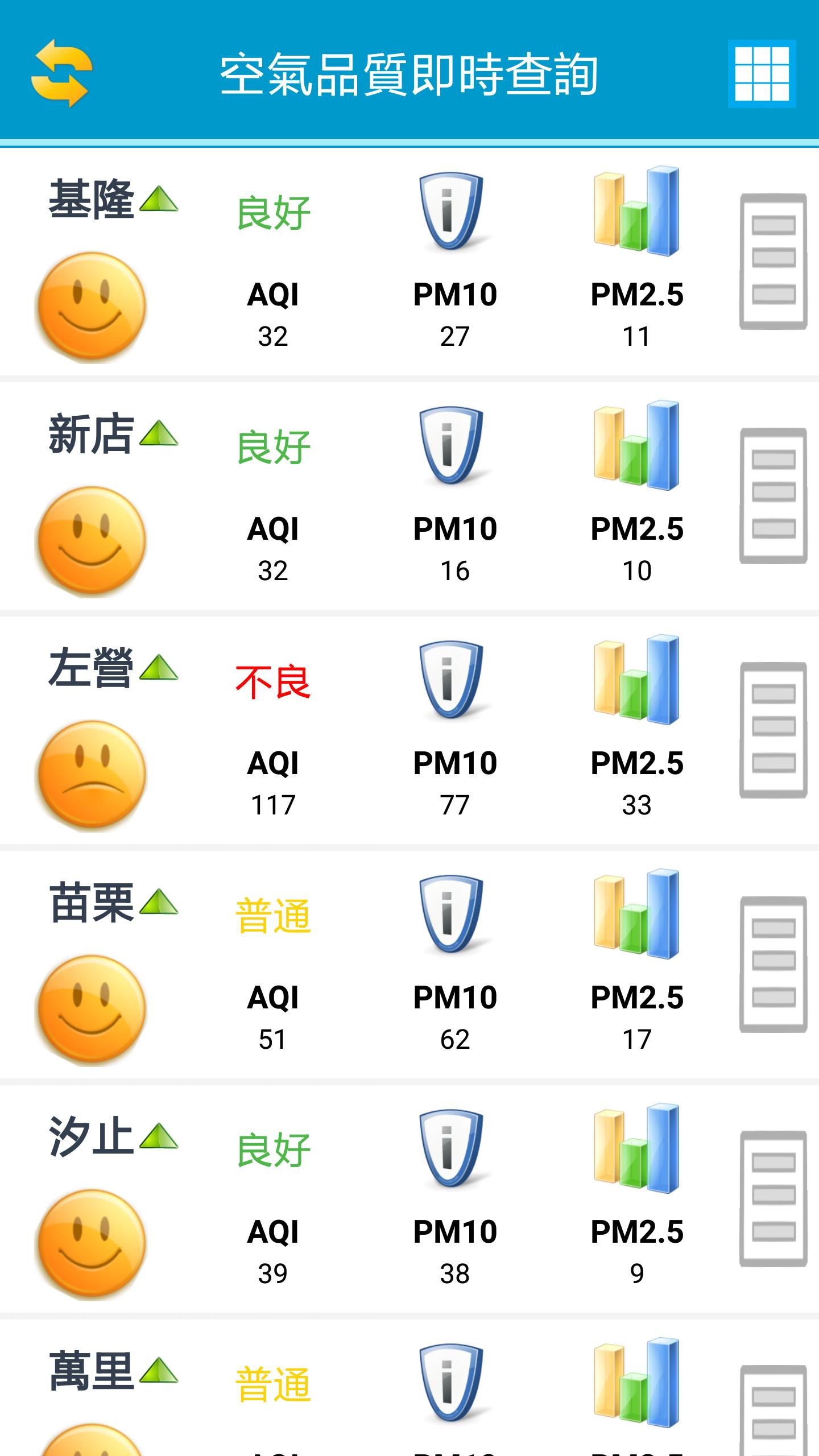Tap the AQI value 117 for 左營
The height and width of the screenshot is (1456, 819).
point(275,805)
